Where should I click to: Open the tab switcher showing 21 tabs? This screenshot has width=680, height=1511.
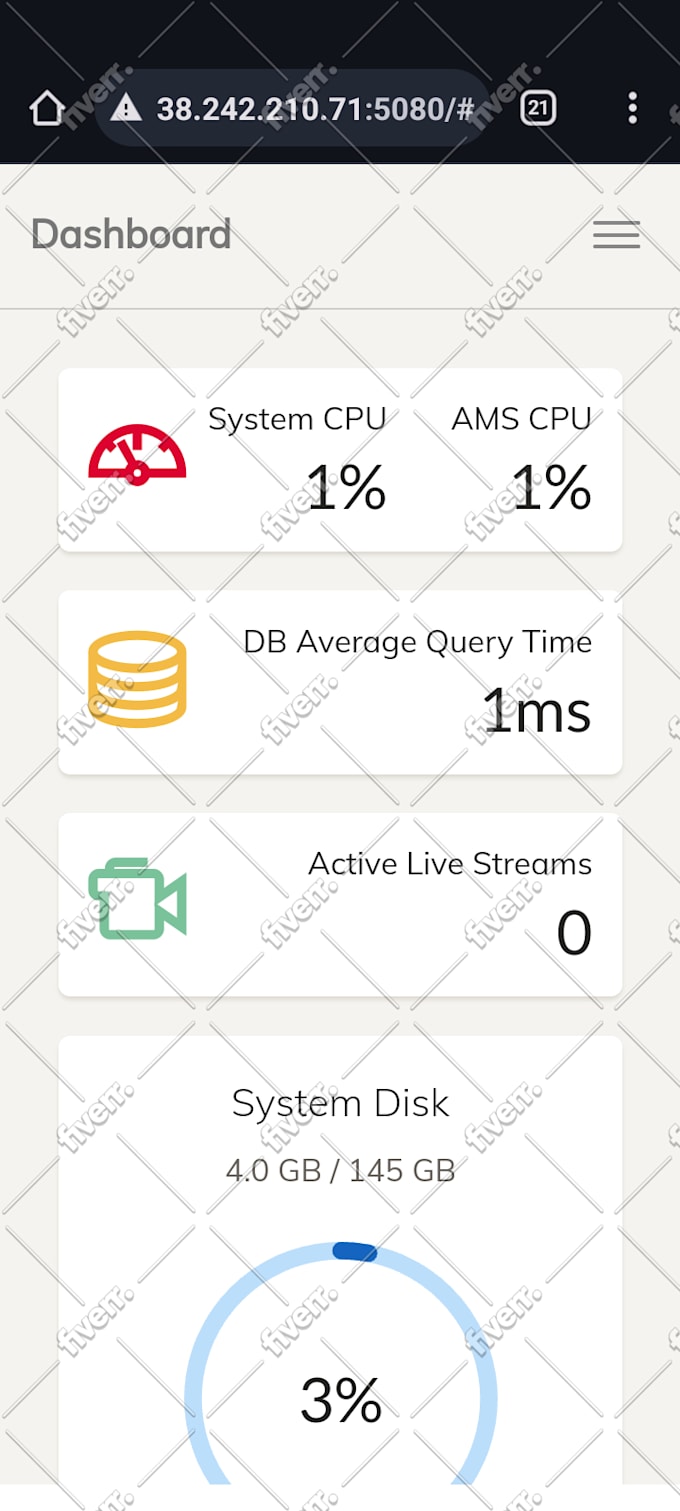point(538,108)
